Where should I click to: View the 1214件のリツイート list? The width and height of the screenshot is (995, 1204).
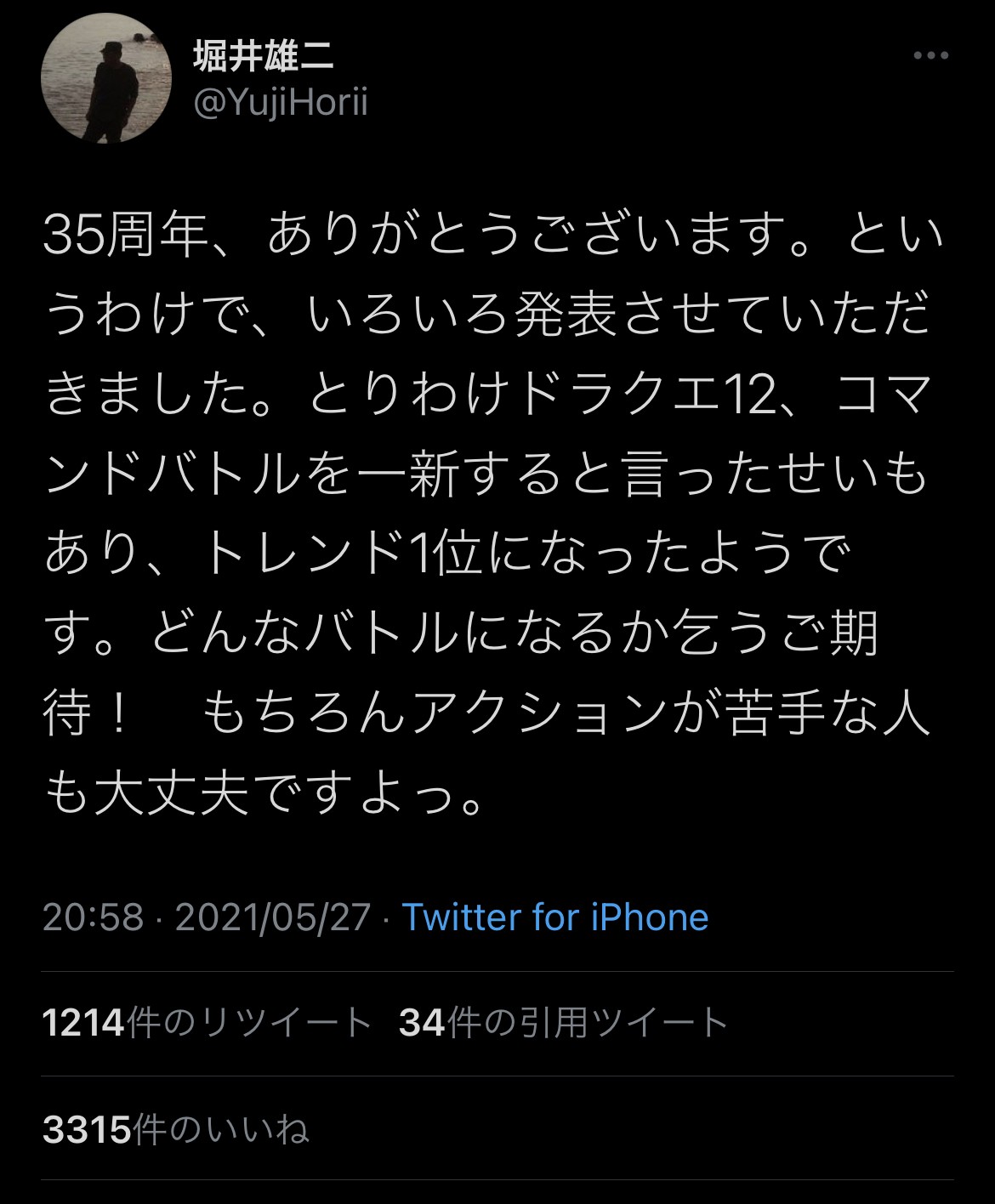[207, 1023]
